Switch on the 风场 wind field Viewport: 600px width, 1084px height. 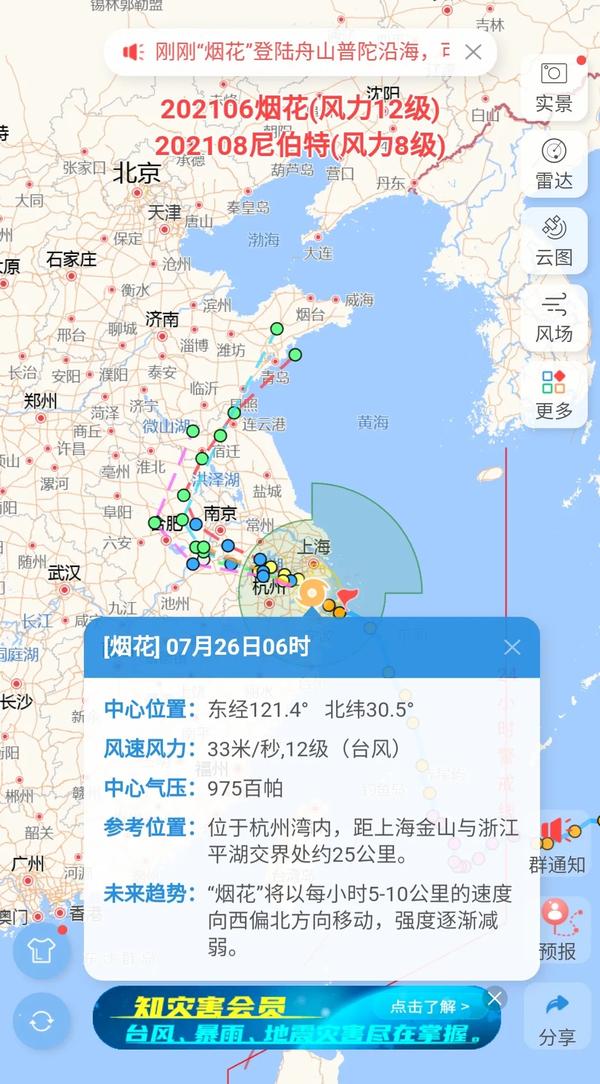pyautogui.click(x=553, y=317)
